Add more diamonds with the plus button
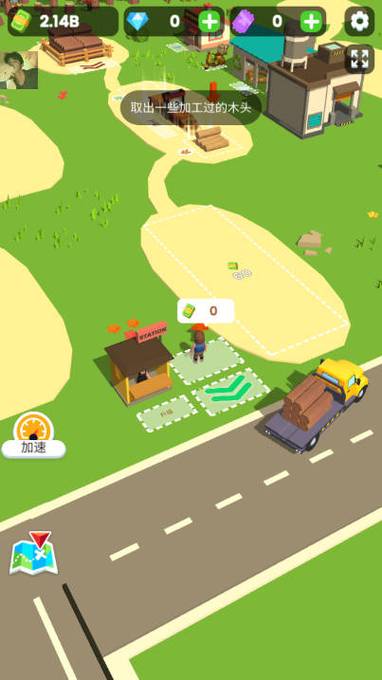 coord(209,21)
